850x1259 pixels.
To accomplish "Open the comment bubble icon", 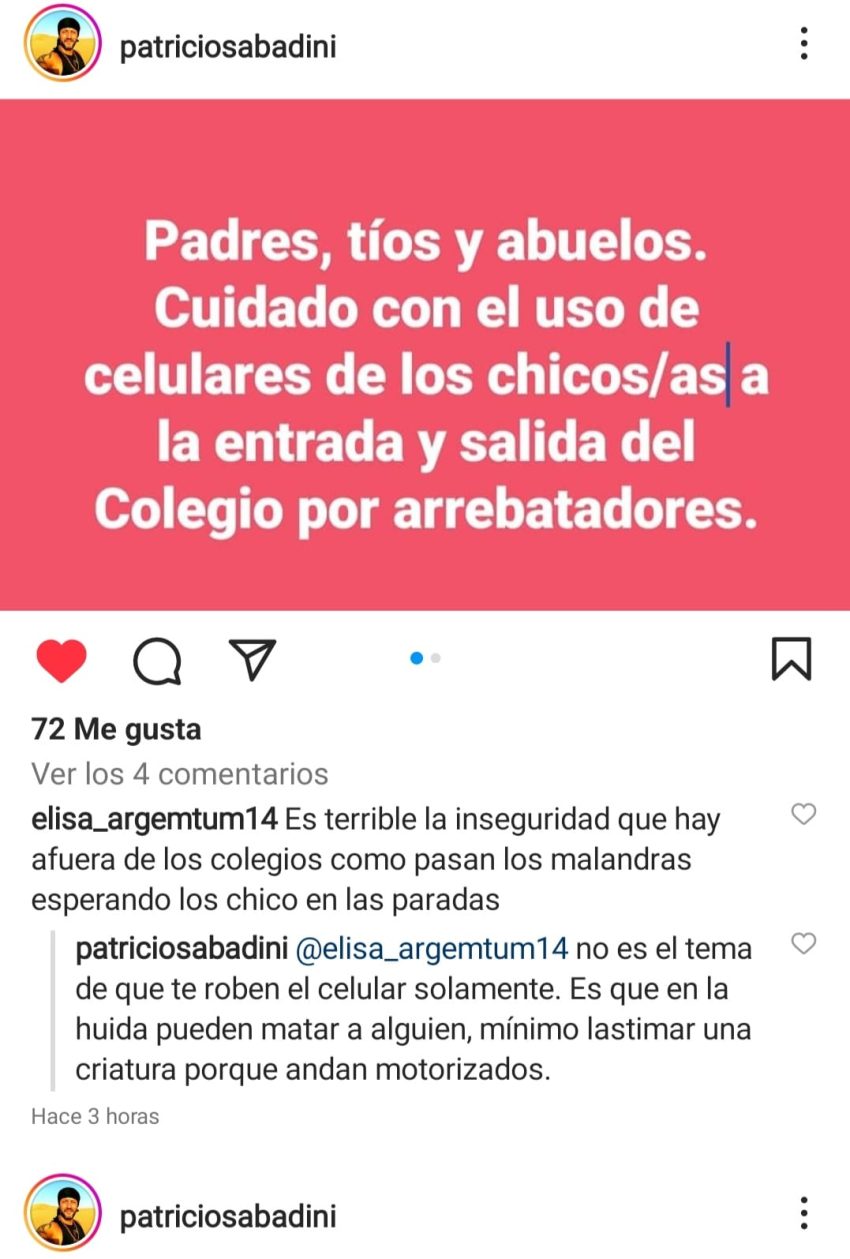I will [157, 661].
